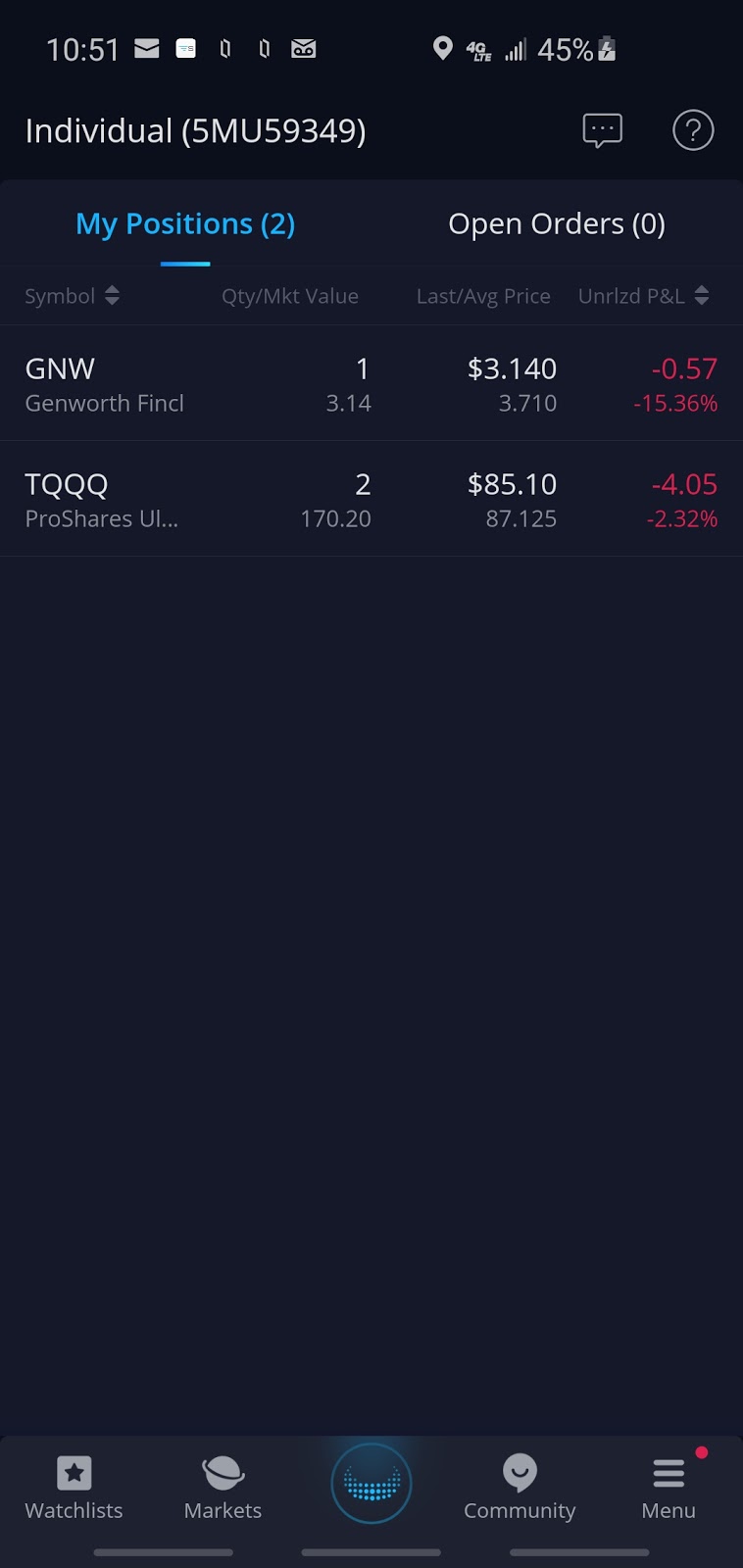743x1568 pixels.
Task: Open the chat message icon
Action: [x=602, y=129]
